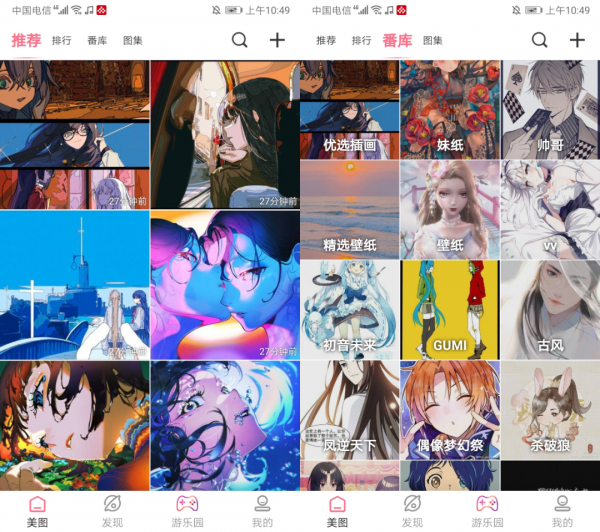
Task: Browse the 偶像梦幻祭 category
Action: pyautogui.click(x=449, y=410)
